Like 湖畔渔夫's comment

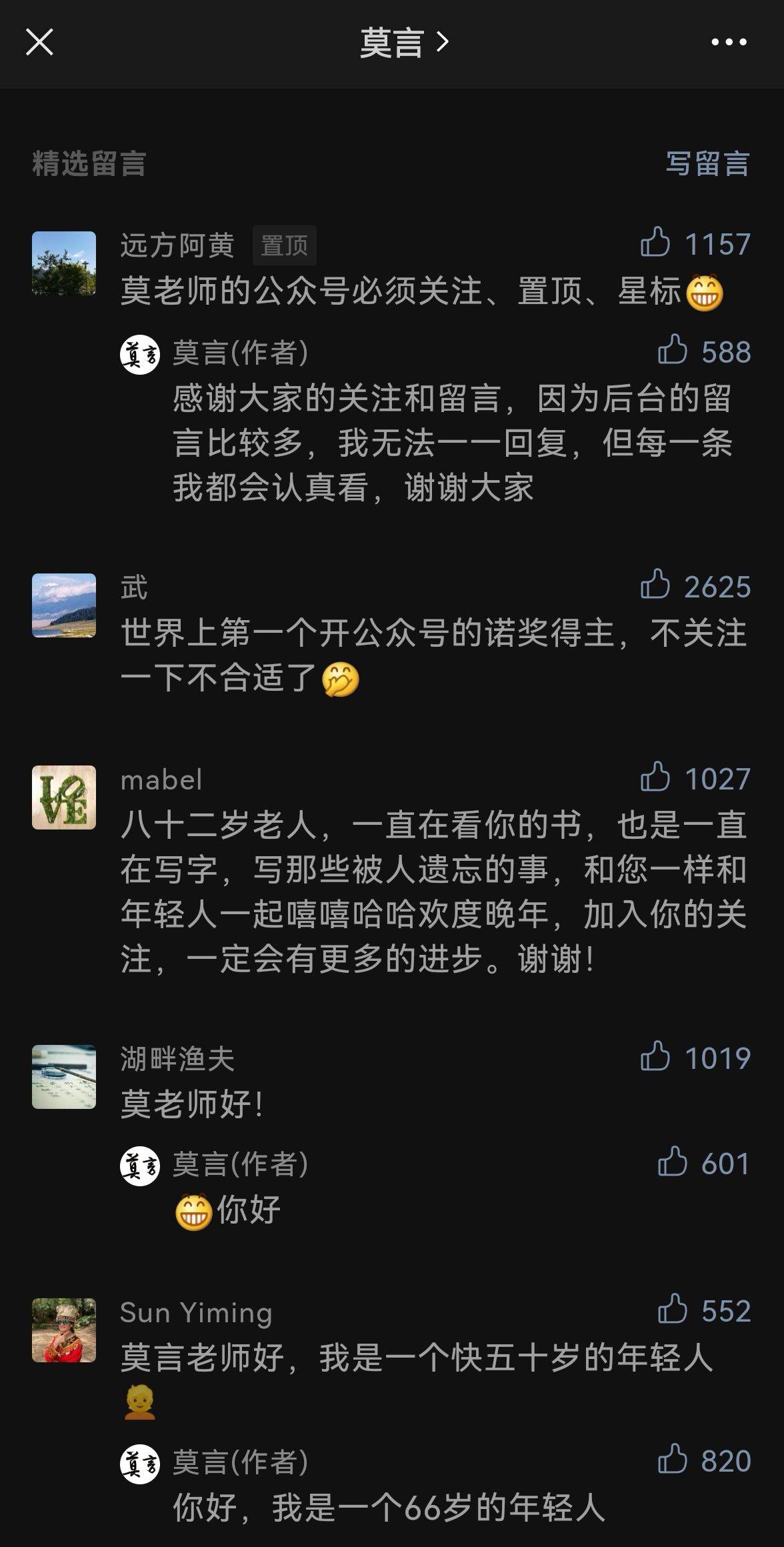(x=655, y=1057)
